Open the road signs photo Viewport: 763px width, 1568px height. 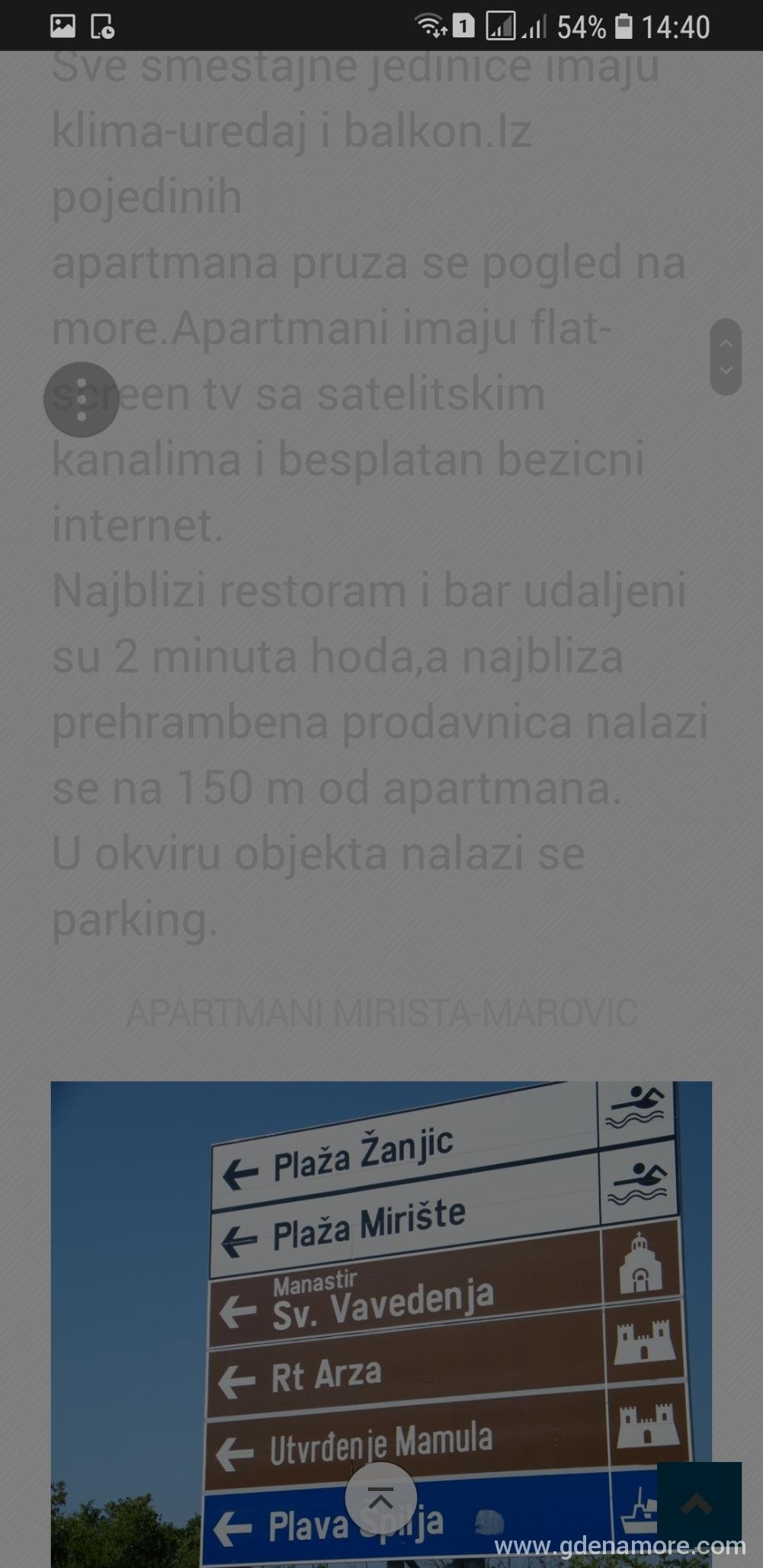pyautogui.click(x=381, y=1324)
